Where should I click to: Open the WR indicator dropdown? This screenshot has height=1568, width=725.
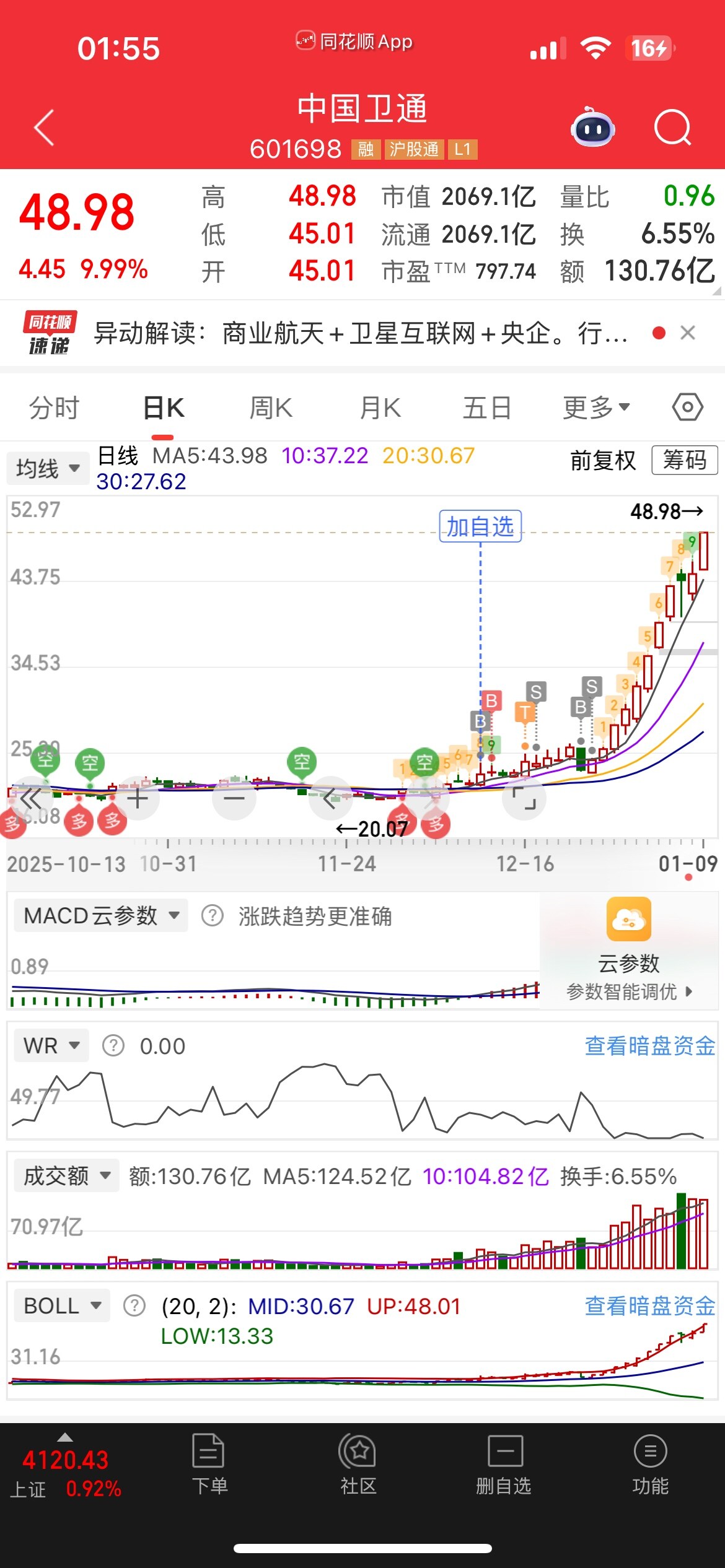pyautogui.click(x=51, y=1046)
